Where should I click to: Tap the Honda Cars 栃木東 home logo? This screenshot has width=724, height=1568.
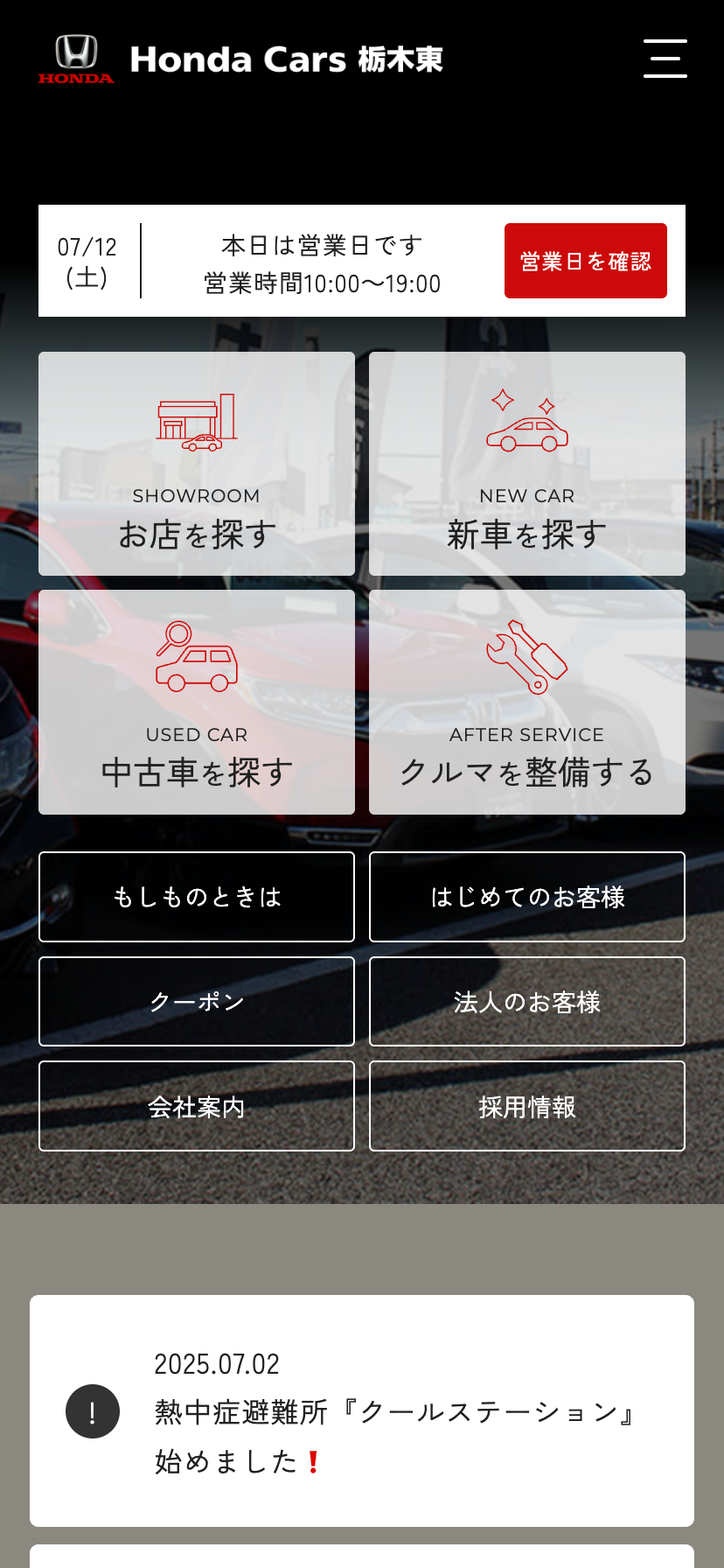(x=240, y=59)
